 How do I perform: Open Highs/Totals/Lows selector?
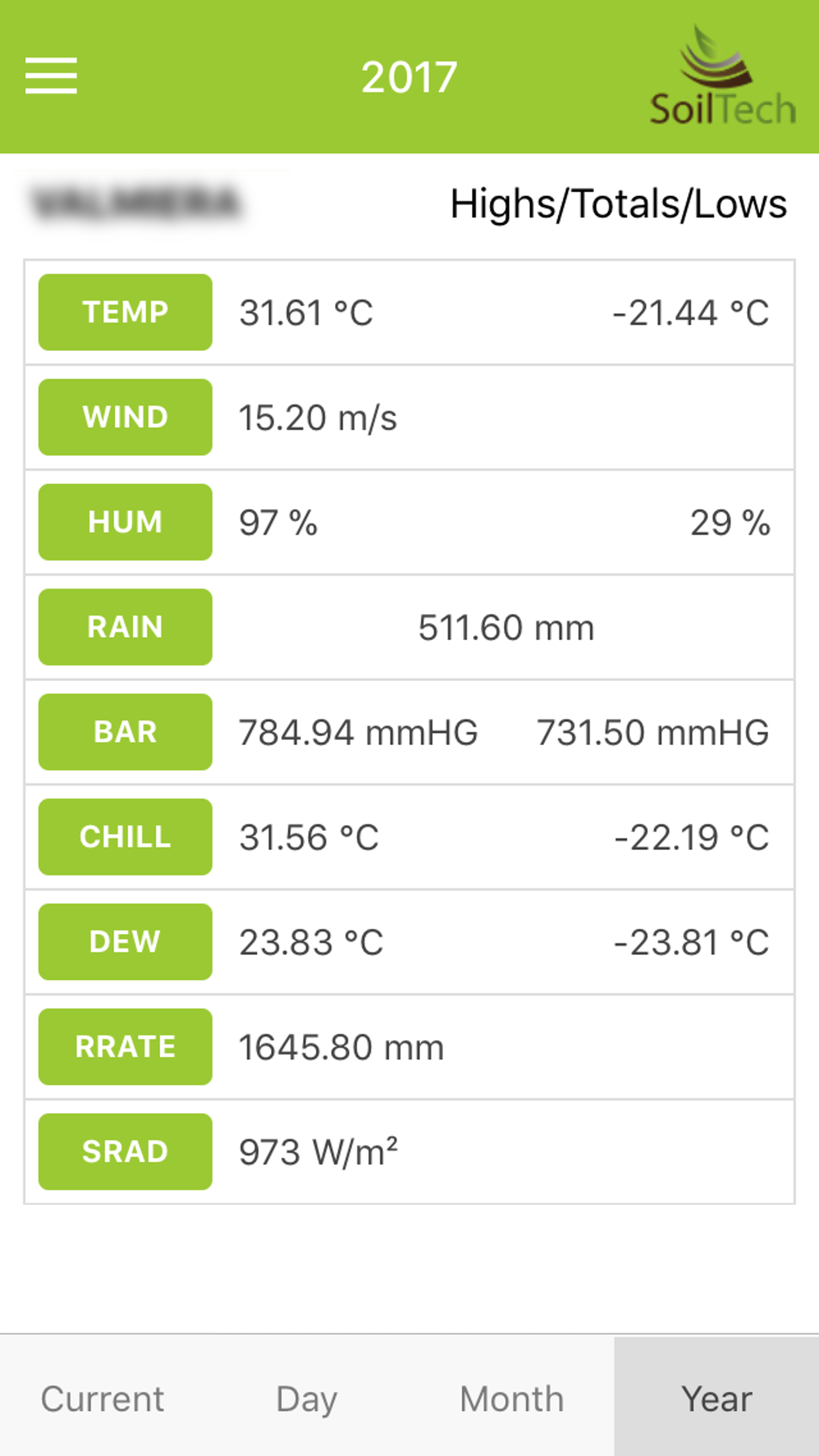618,204
